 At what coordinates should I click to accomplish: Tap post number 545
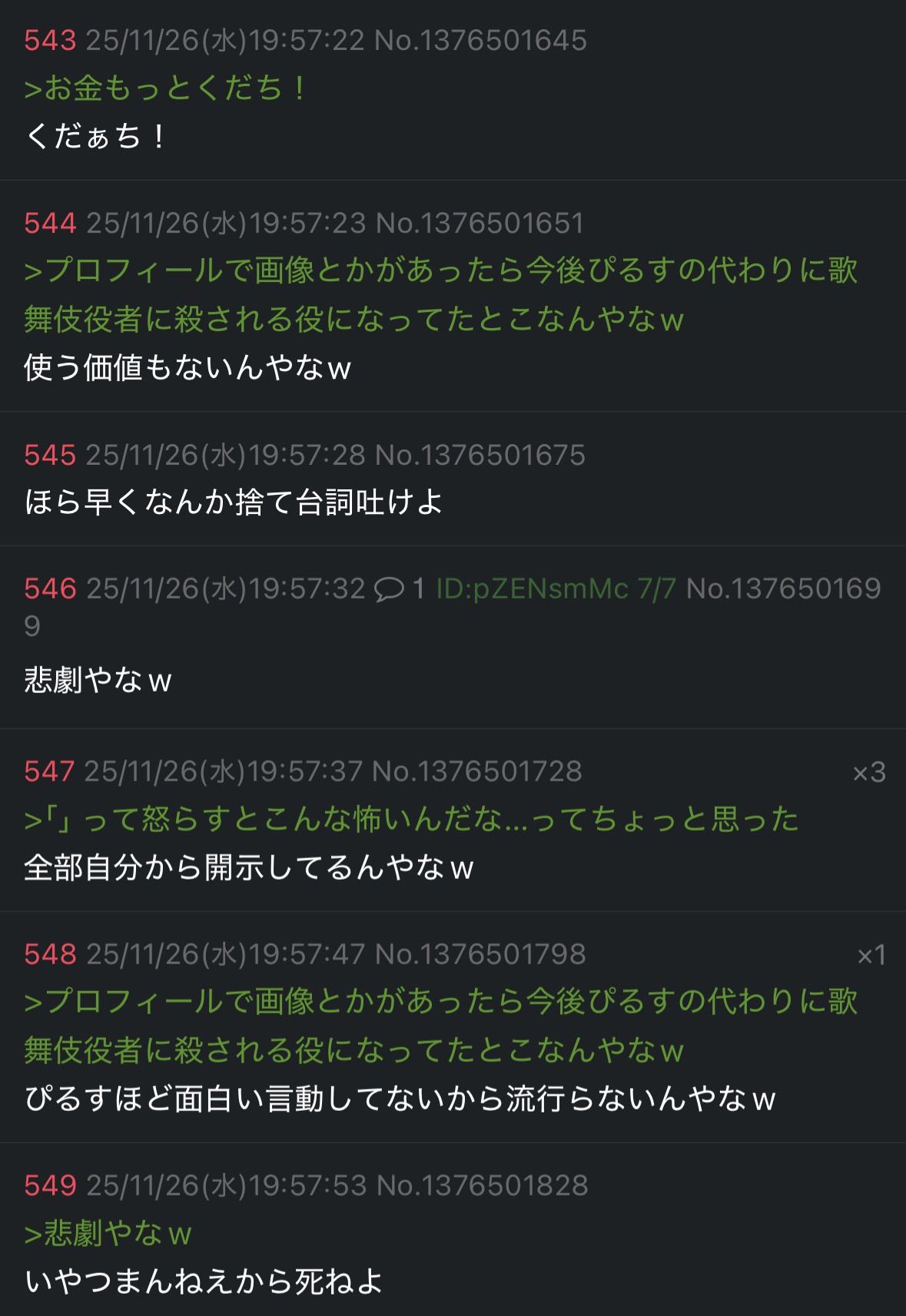(x=50, y=455)
